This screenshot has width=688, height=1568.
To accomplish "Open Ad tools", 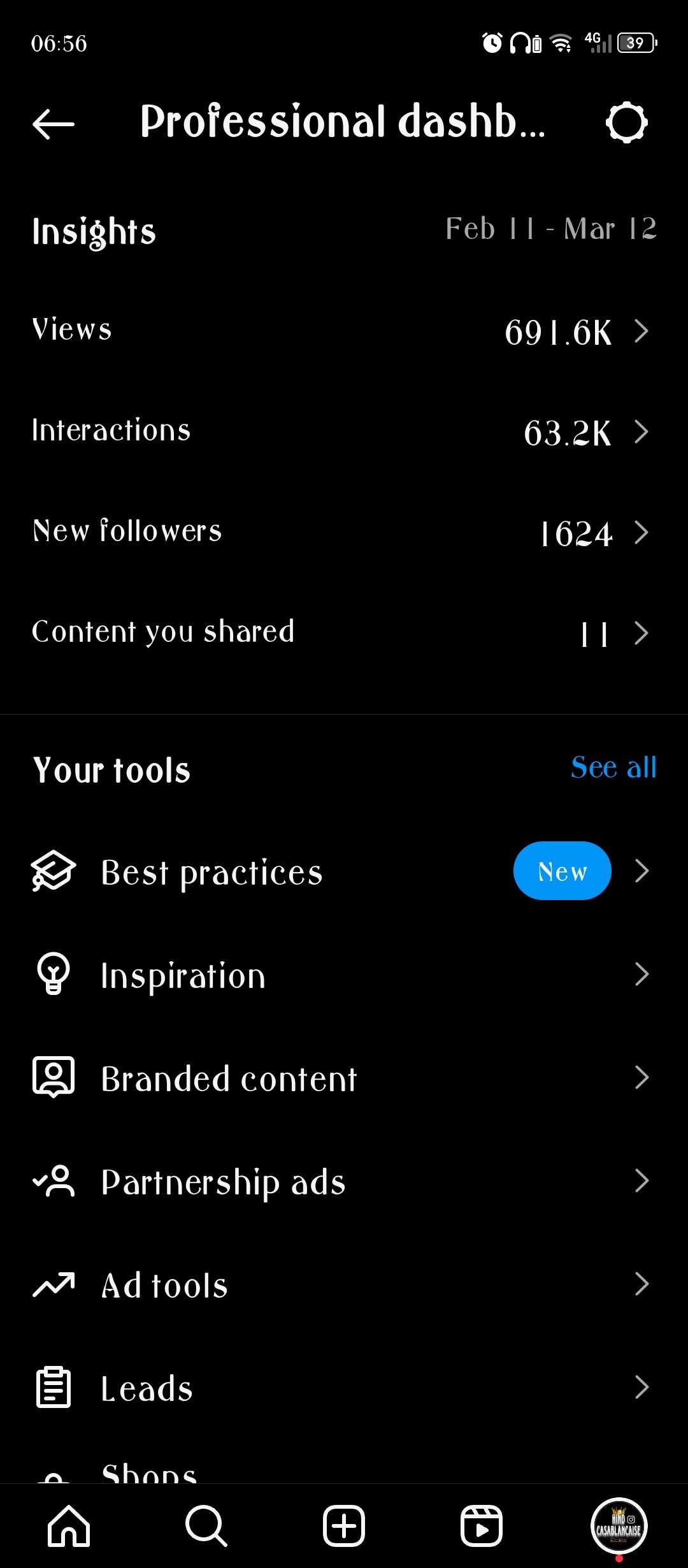I will click(x=344, y=1284).
